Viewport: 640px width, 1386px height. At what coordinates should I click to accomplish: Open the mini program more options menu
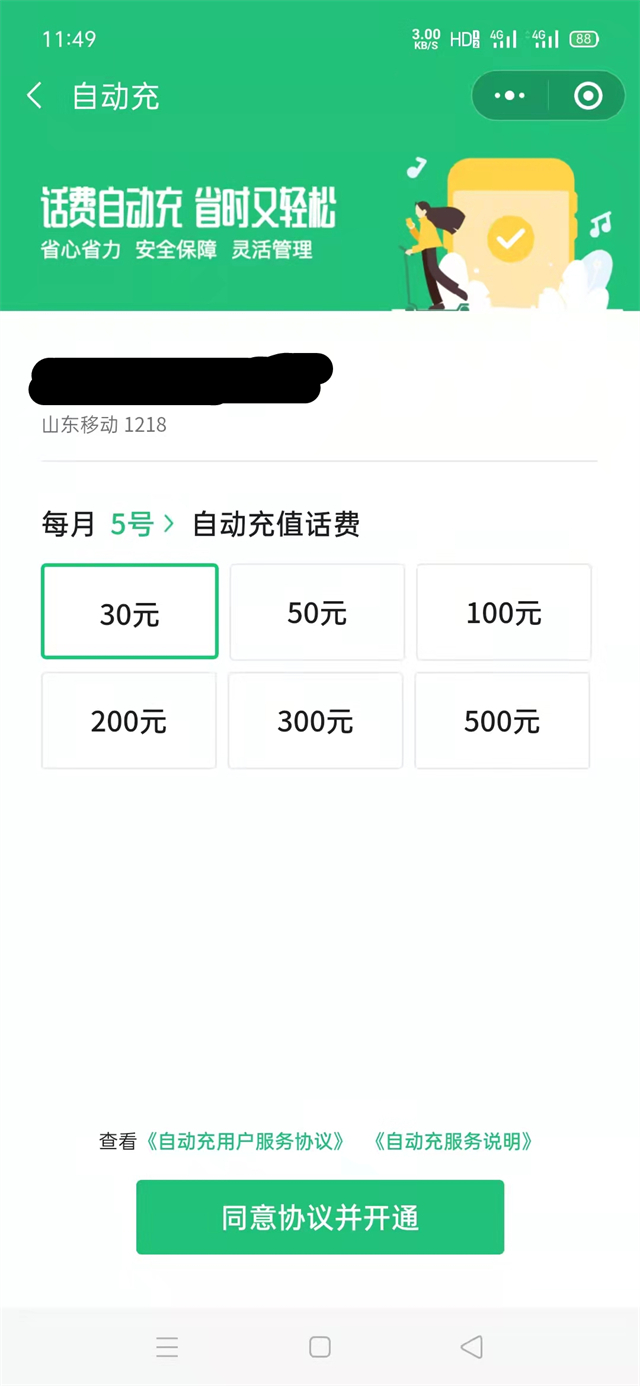[509, 96]
